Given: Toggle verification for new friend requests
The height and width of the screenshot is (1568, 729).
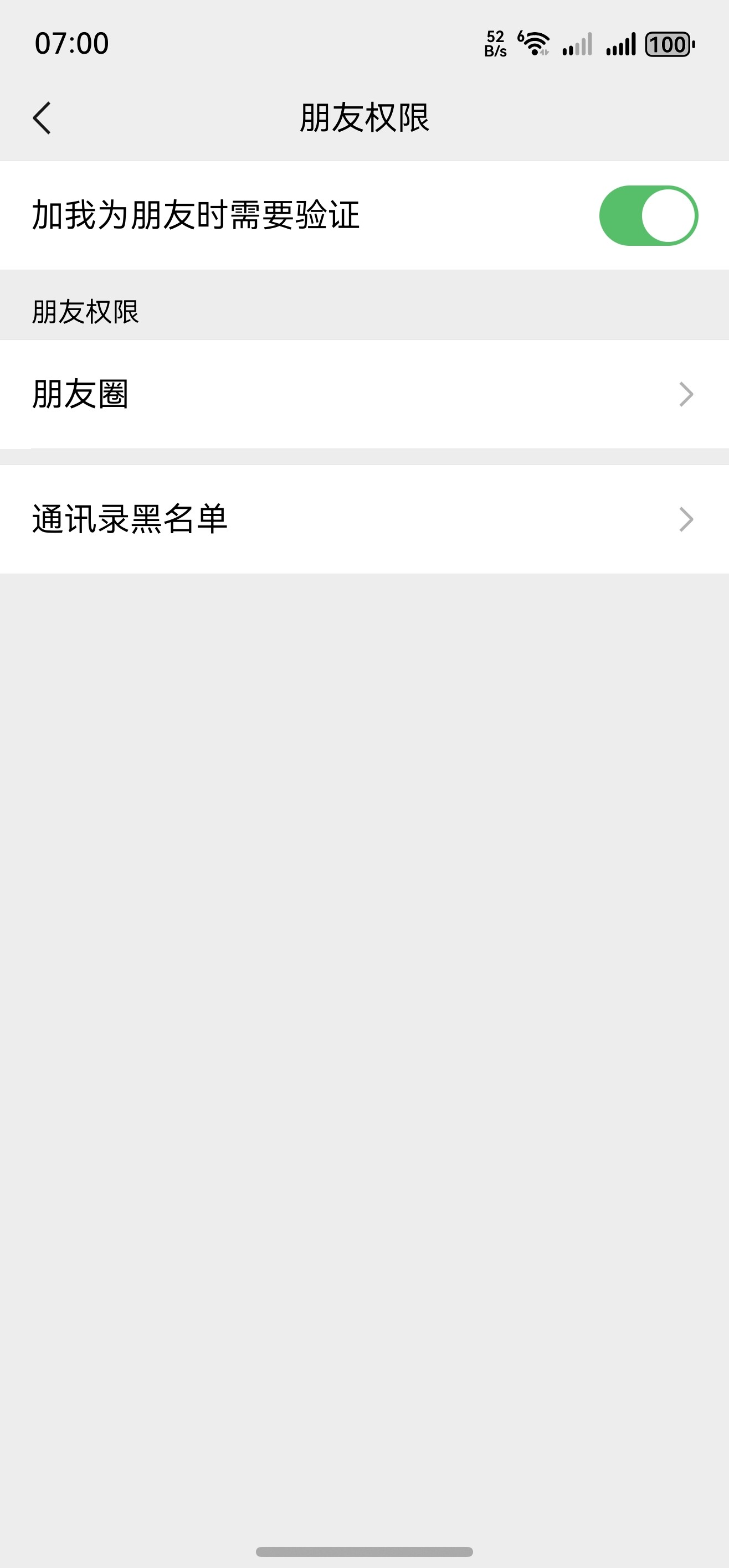Looking at the screenshot, I should (x=649, y=214).
